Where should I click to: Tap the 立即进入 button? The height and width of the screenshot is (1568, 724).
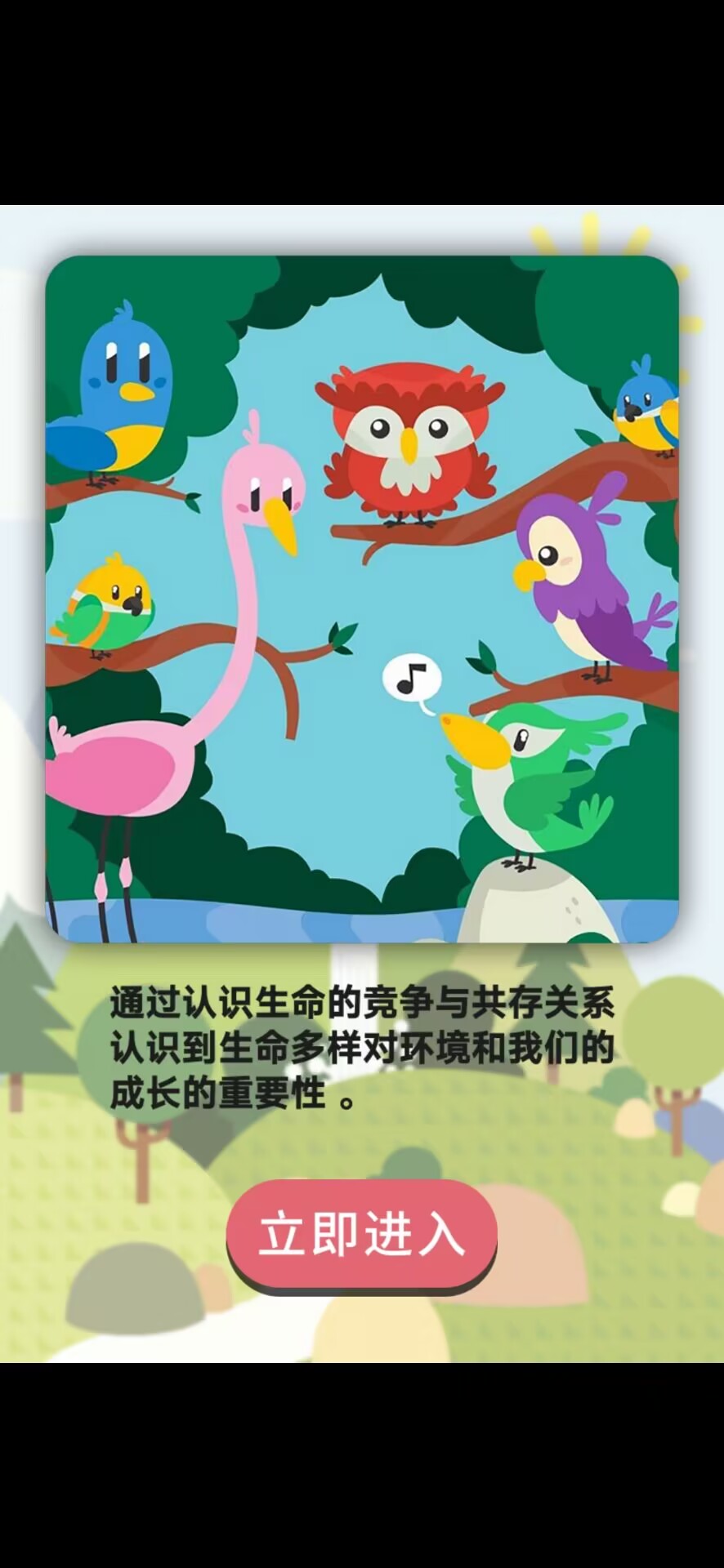tap(361, 1234)
